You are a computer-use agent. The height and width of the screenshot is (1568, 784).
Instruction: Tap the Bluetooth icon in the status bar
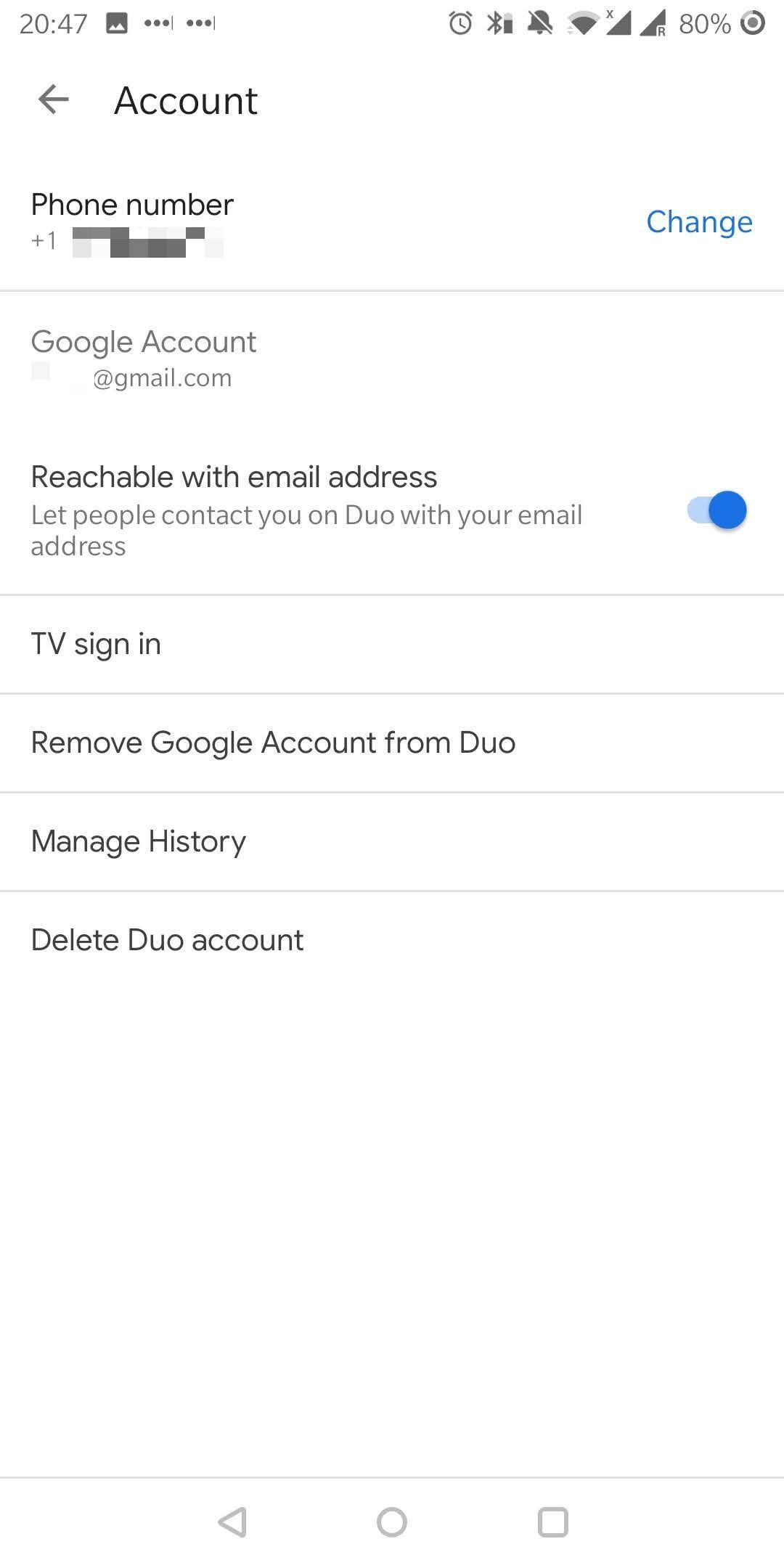click(x=497, y=23)
